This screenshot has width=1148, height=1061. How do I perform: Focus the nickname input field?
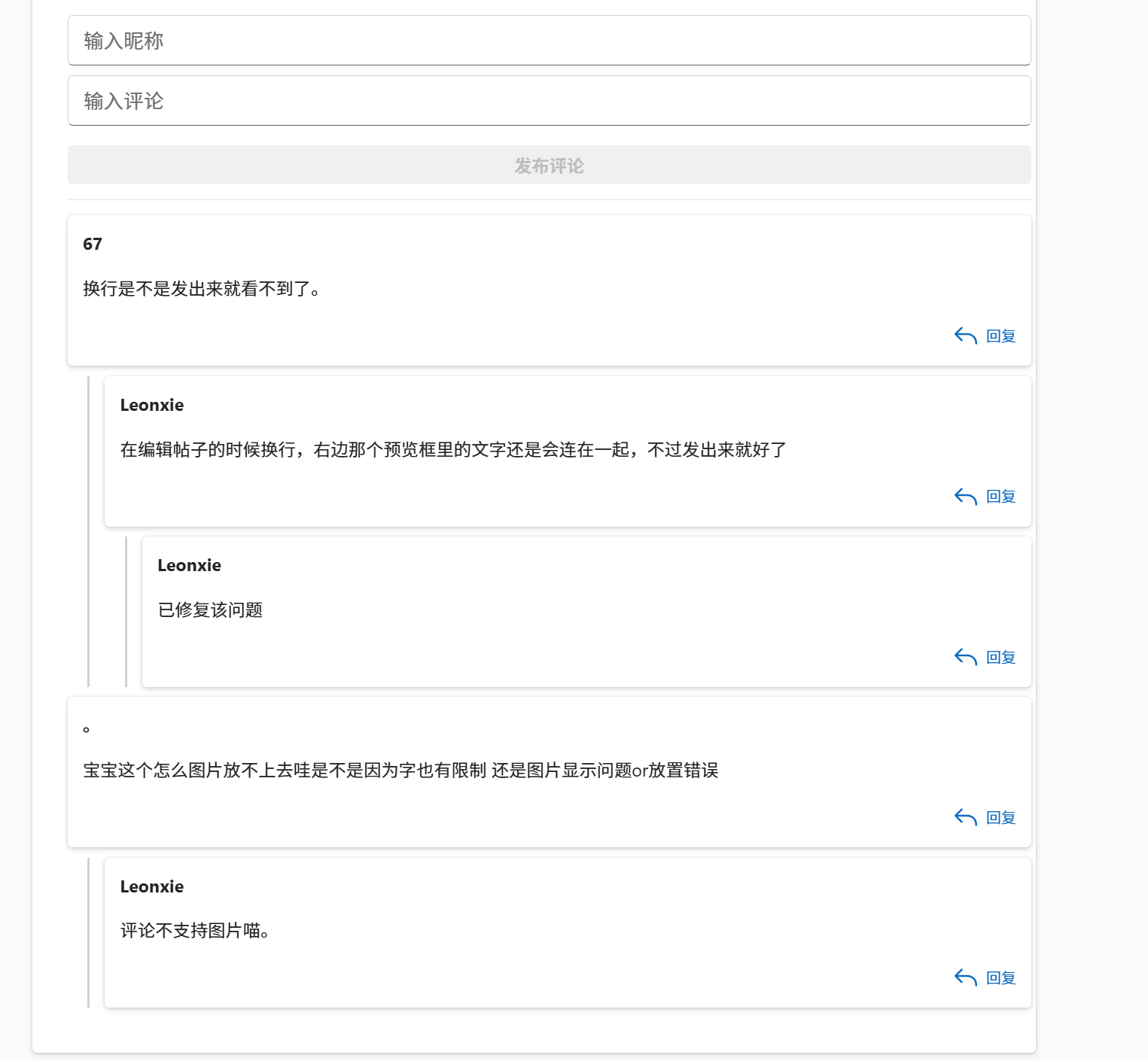[549, 41]
